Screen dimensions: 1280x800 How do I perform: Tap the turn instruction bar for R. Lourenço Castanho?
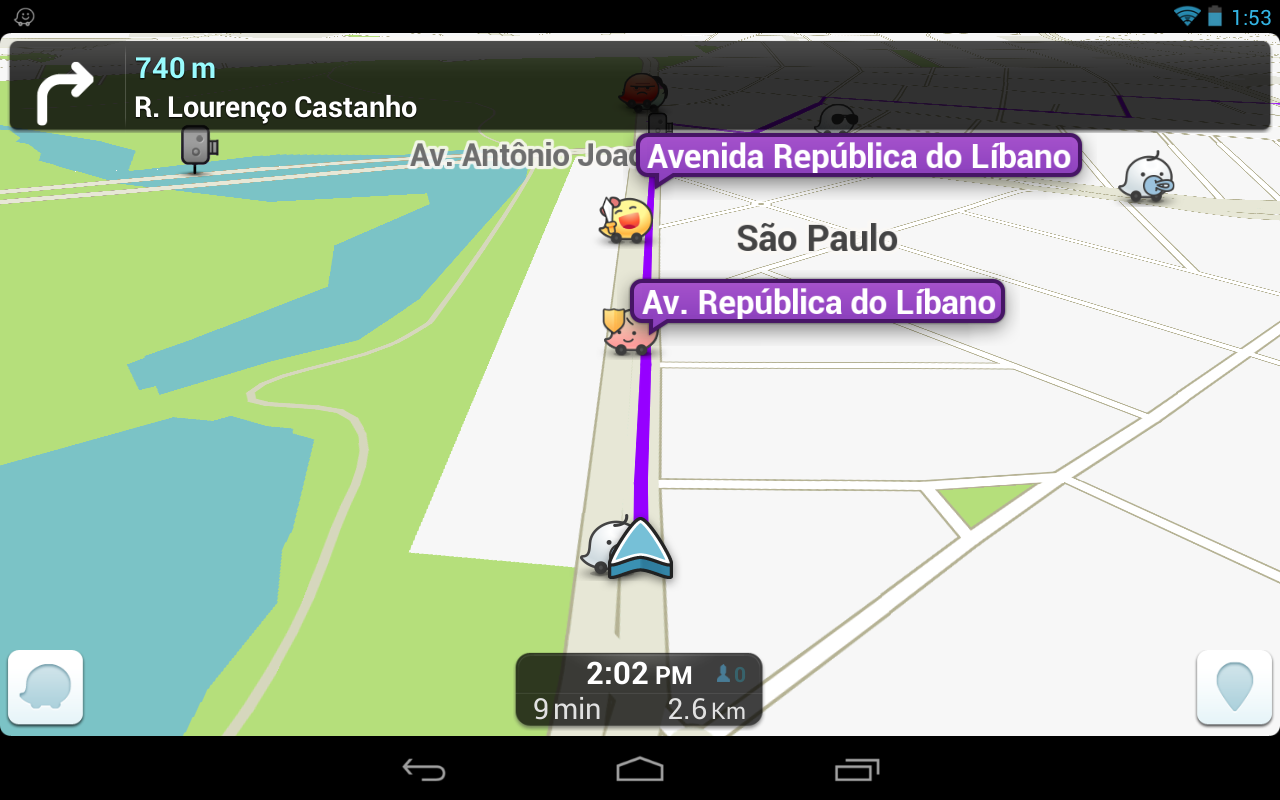(x=640, y=87)
